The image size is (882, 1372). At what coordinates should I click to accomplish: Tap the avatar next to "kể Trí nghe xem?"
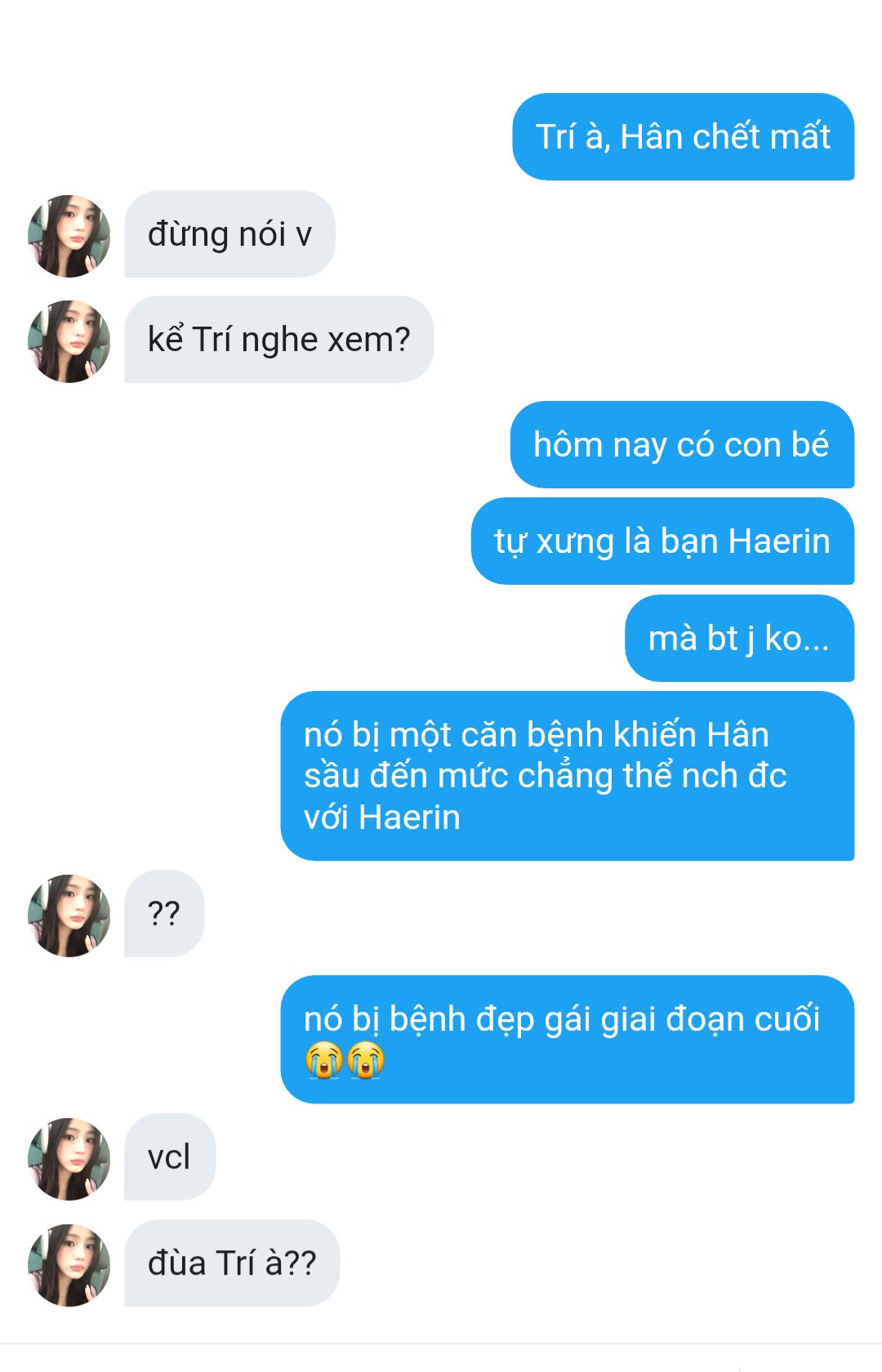(x=69, y=341)
